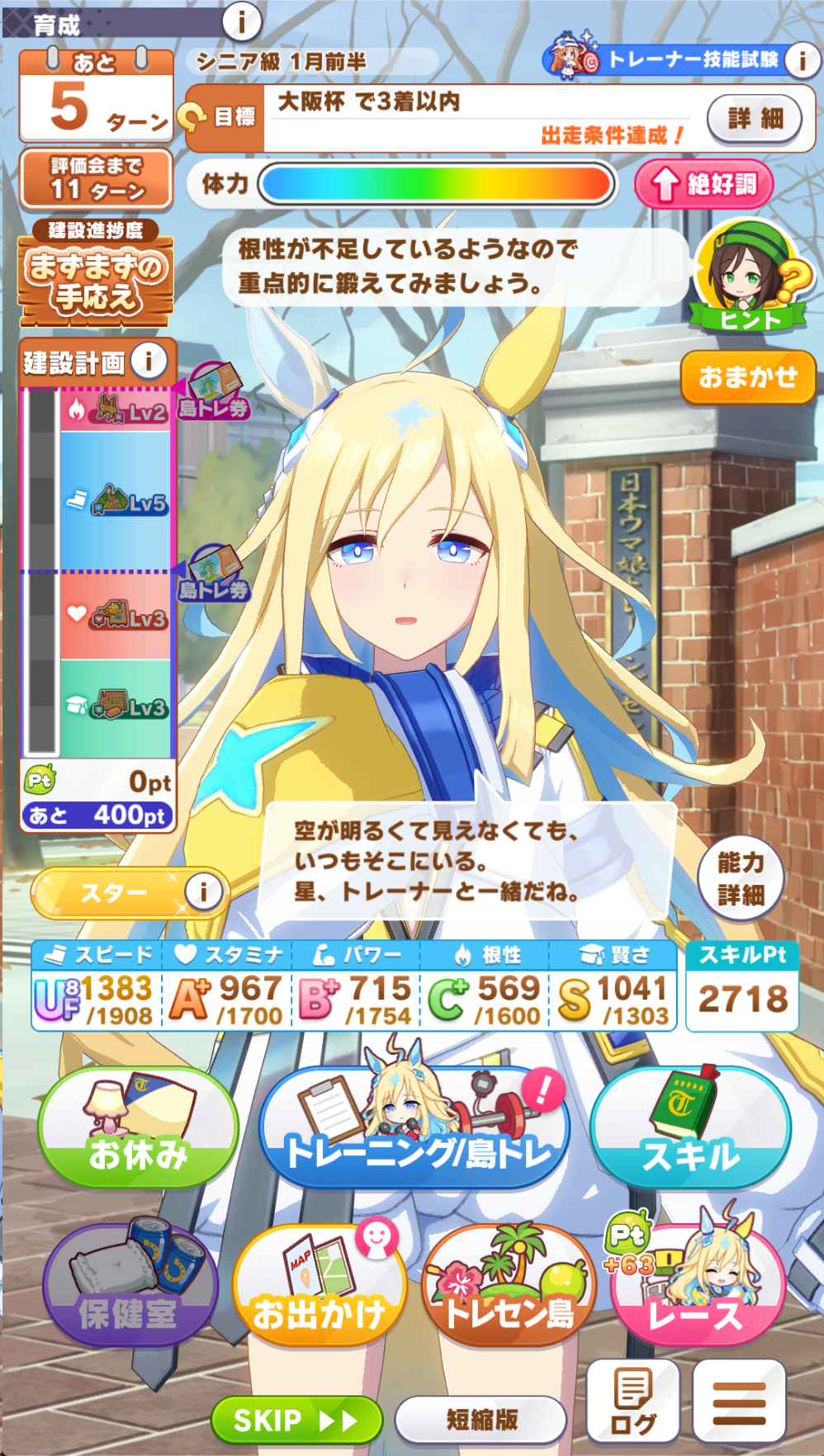The height and width of the screenshot is (1456, 824).
Task: Open the 建設計画 info icon
Action: [149, 361]
